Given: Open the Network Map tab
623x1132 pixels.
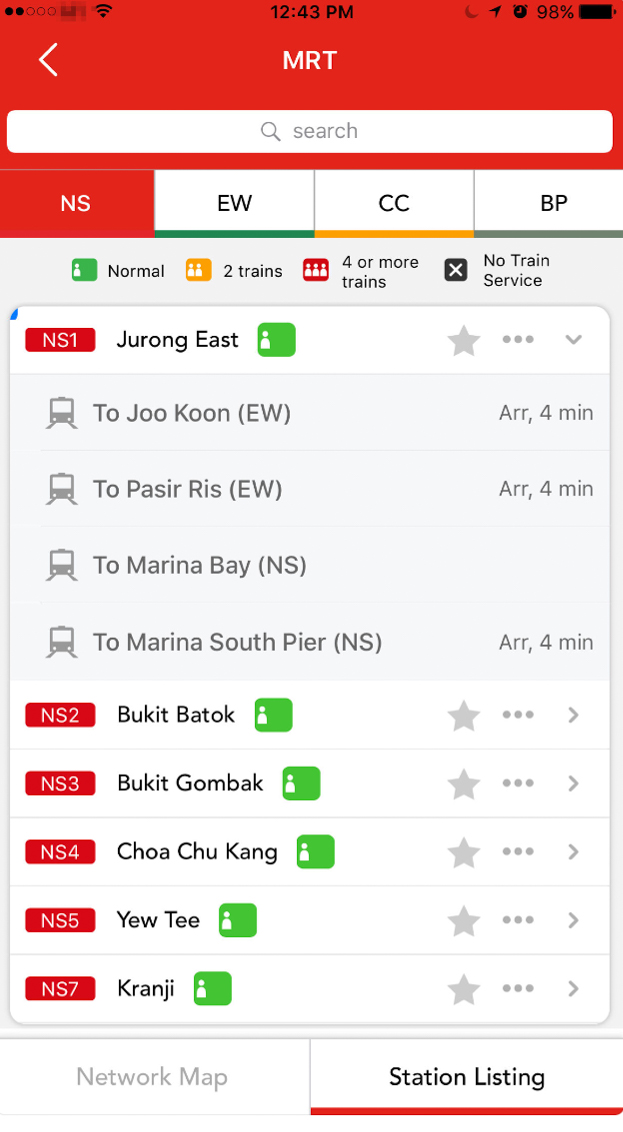Looking at the screenshot, I should point(154,1077).
